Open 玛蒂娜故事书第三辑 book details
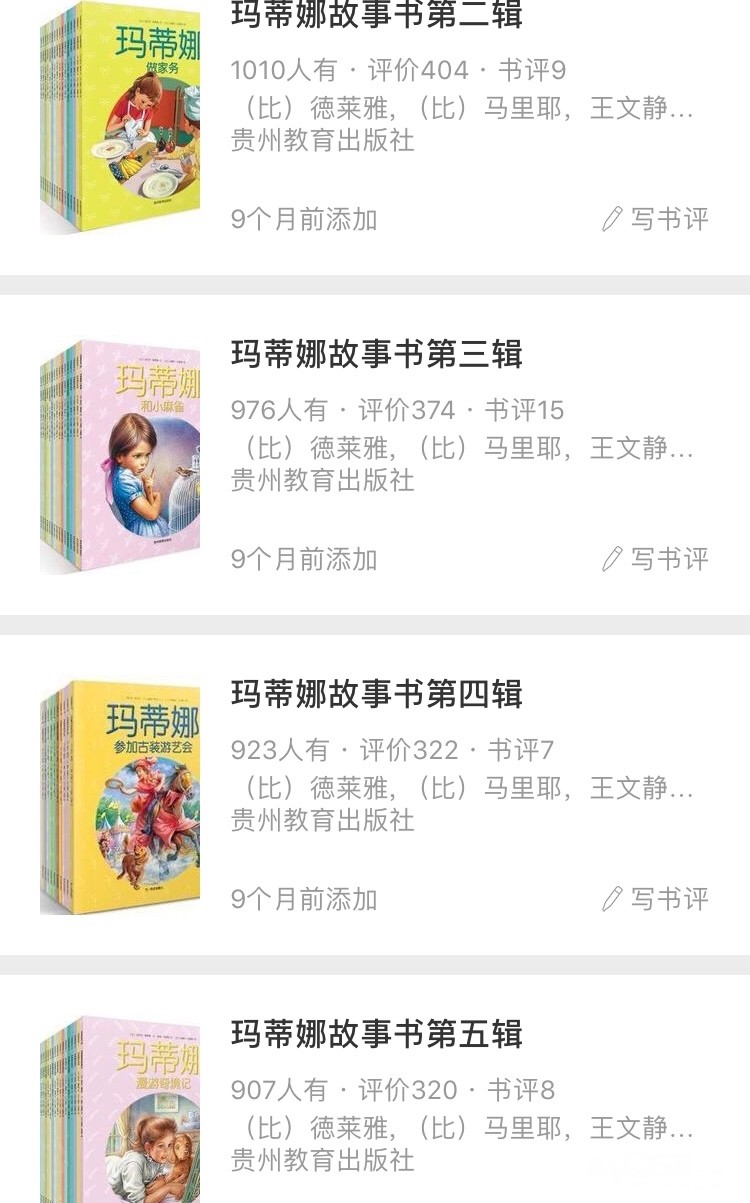 click(376, 355)
